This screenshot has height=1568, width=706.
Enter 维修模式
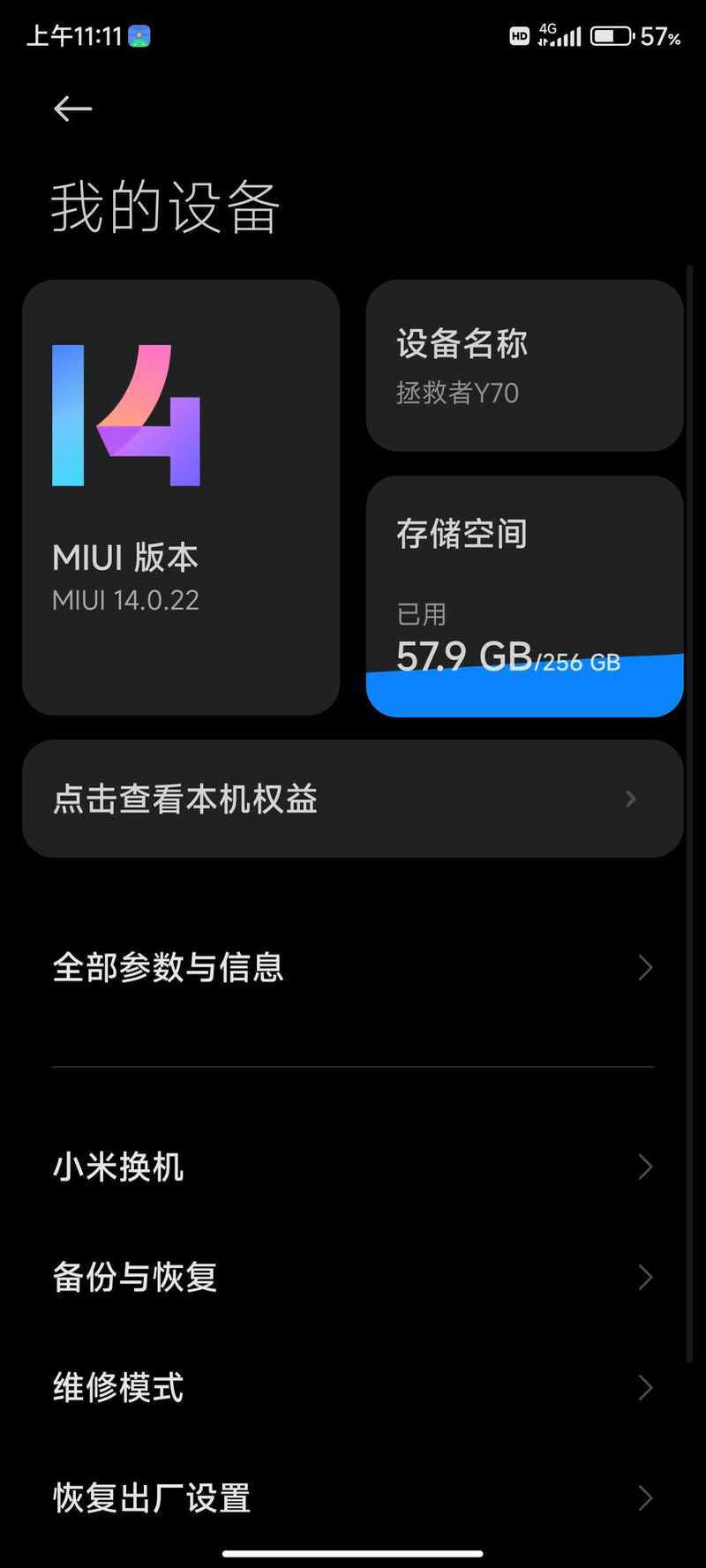point(353,1388)
